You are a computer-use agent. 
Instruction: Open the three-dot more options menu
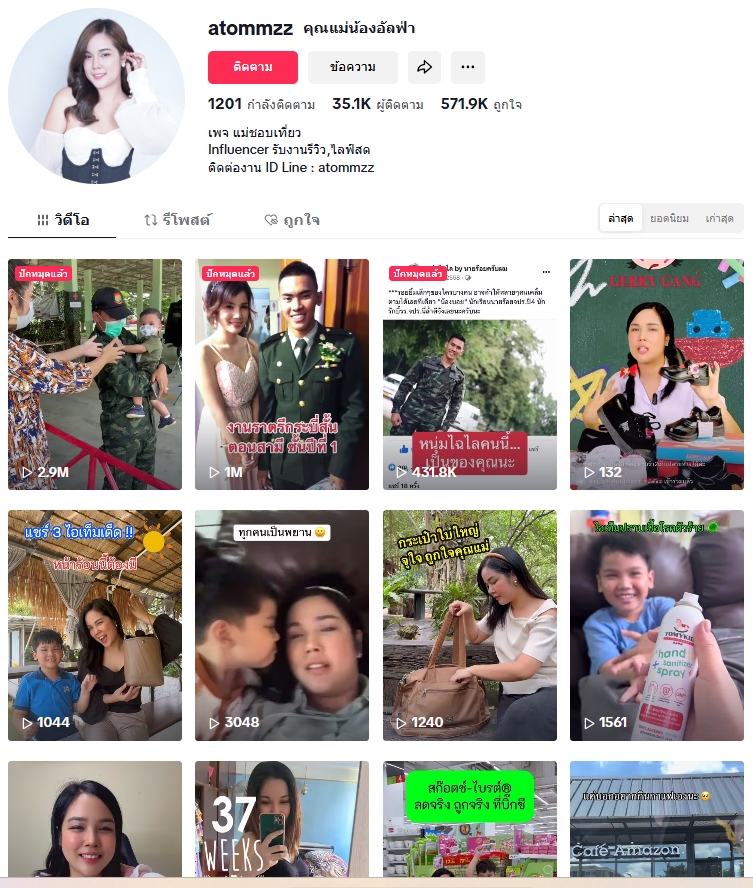(x=467, y=67)
